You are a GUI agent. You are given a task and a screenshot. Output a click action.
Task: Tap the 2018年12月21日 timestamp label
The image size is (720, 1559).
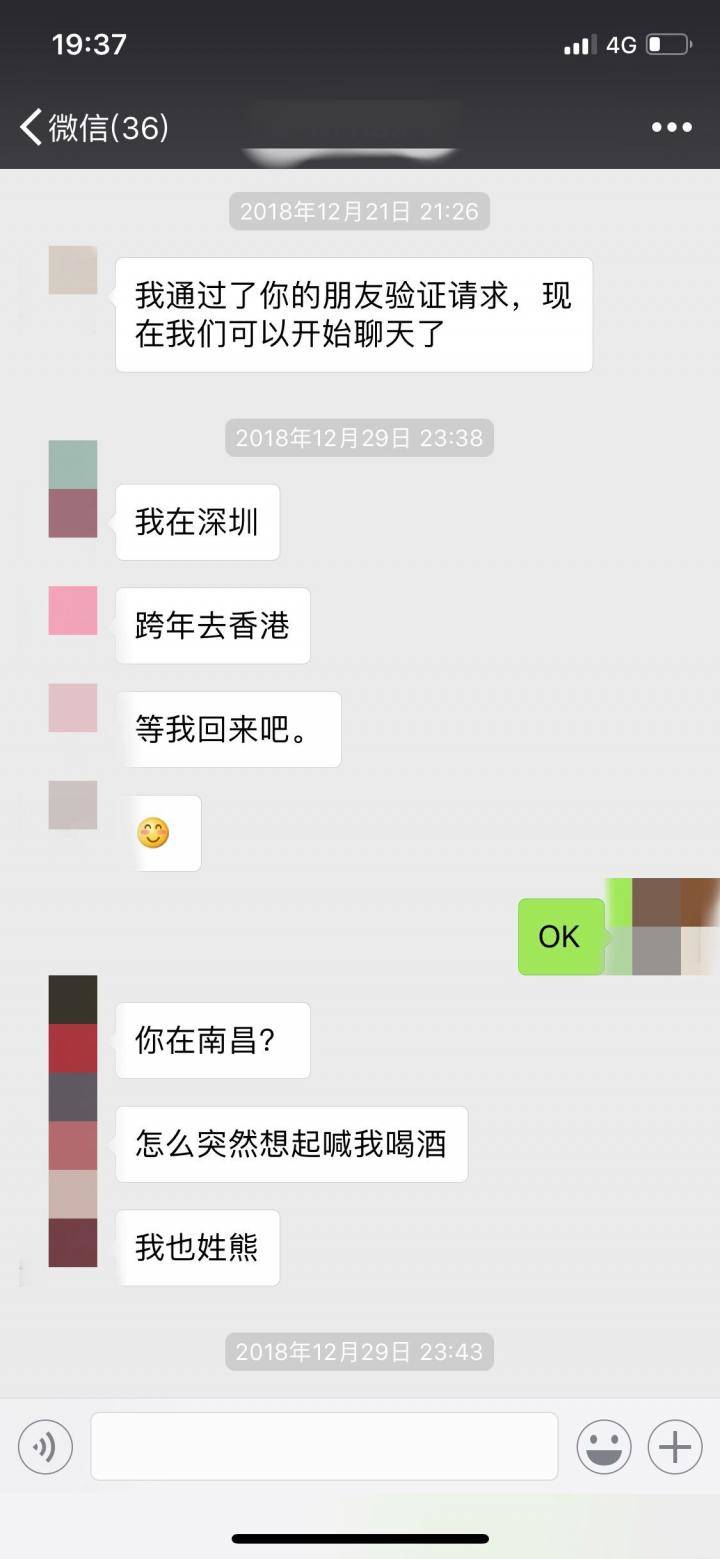point(358,211)
